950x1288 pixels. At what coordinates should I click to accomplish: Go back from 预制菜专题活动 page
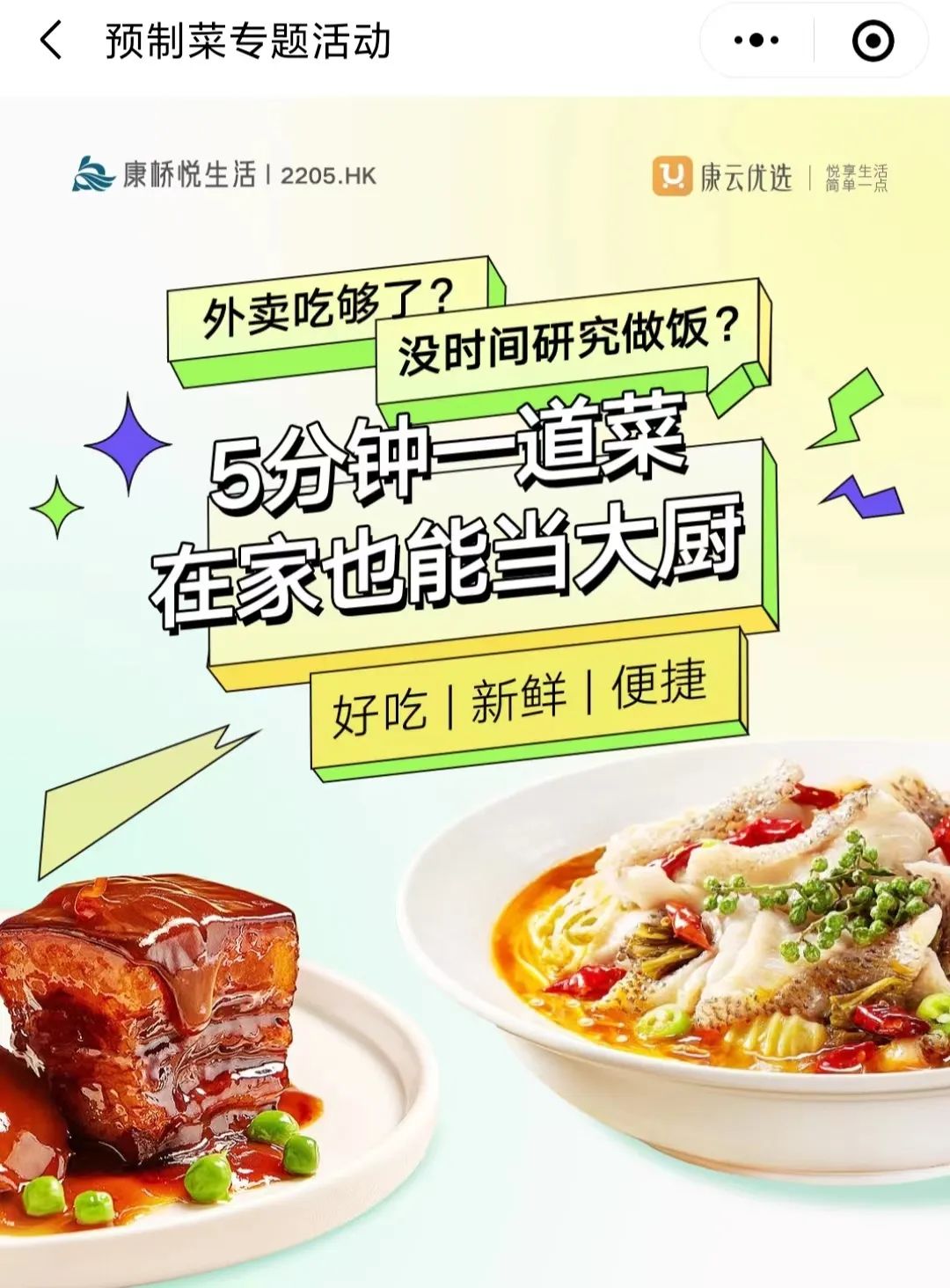(x=51, y=40)
